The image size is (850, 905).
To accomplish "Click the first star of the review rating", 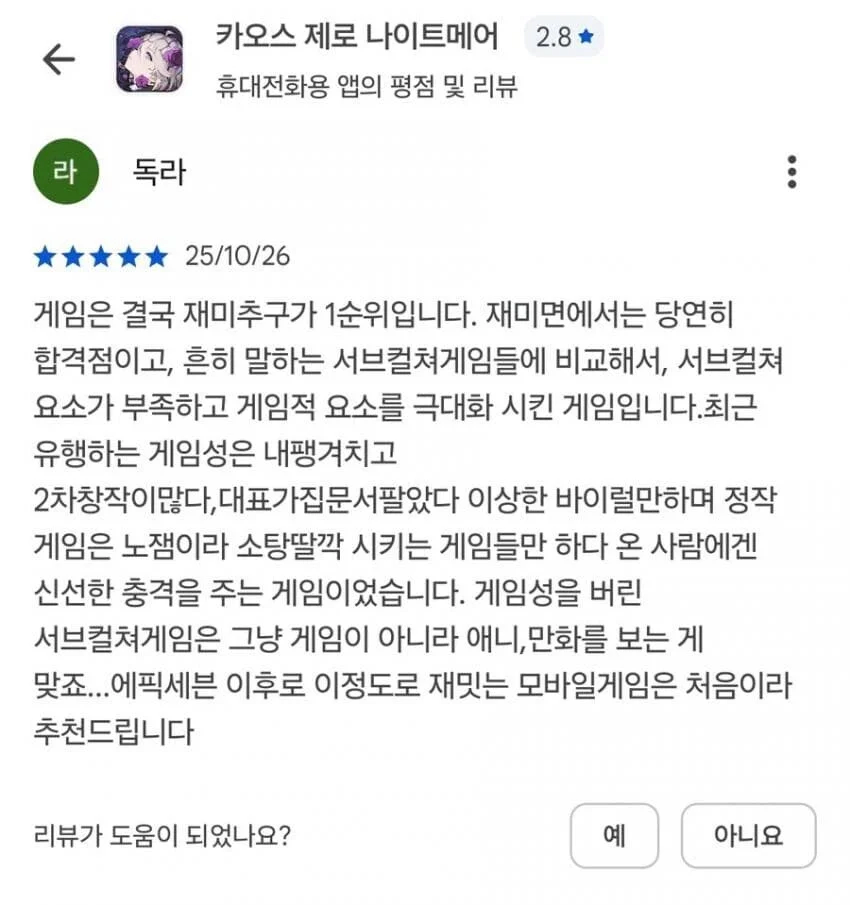I will 44,254.
